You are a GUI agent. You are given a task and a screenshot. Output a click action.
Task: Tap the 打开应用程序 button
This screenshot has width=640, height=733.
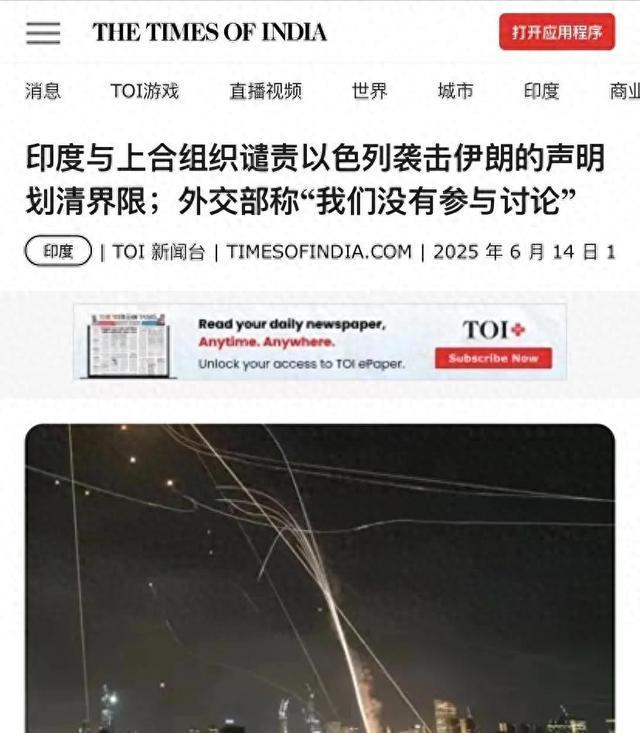[x=556, y=32]
